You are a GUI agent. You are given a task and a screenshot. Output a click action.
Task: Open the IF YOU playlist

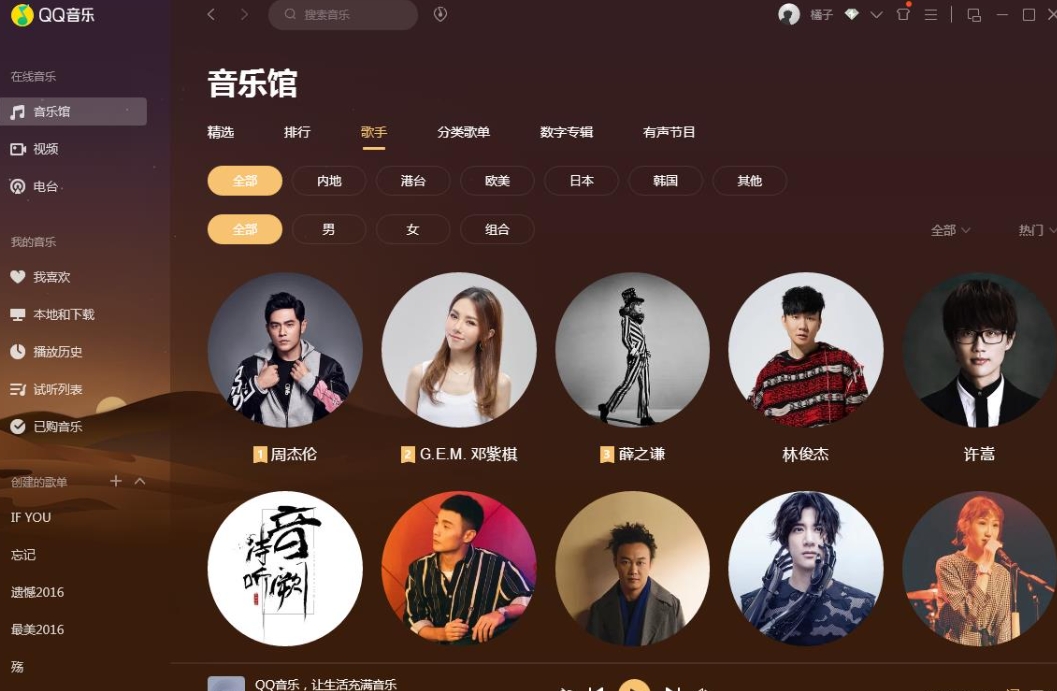(31, 517)
